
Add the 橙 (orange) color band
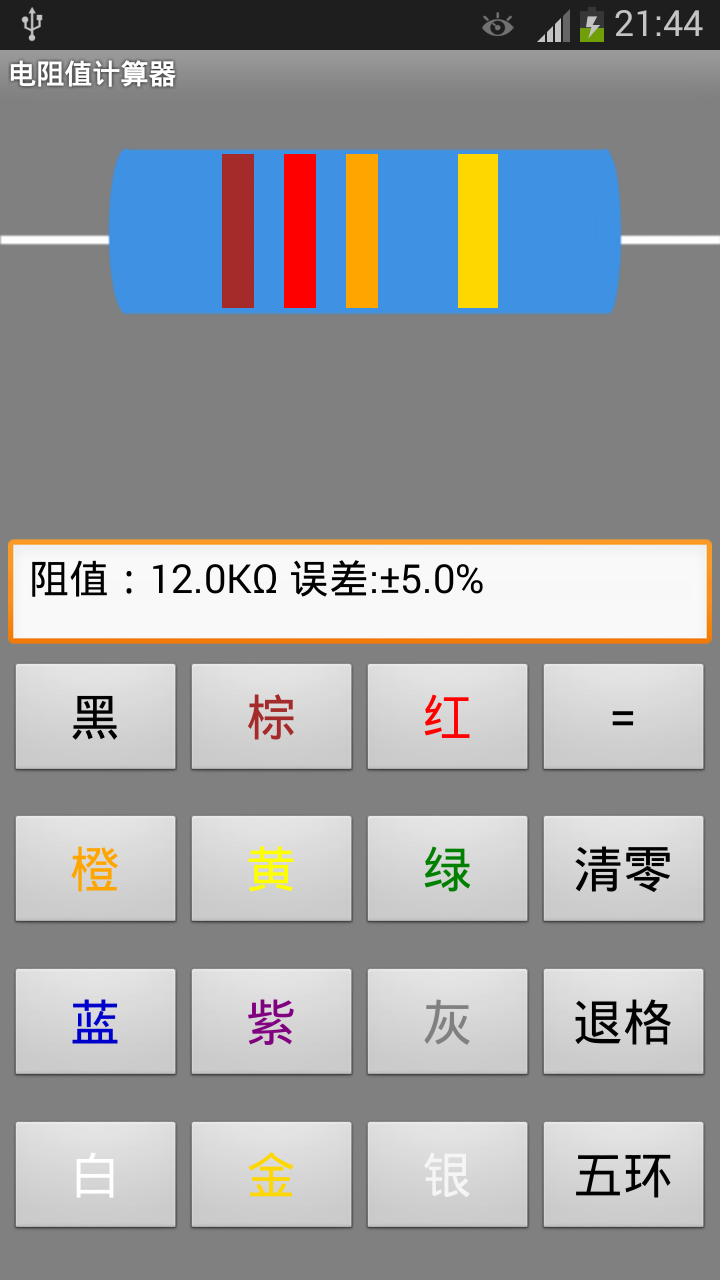point(95,868)
